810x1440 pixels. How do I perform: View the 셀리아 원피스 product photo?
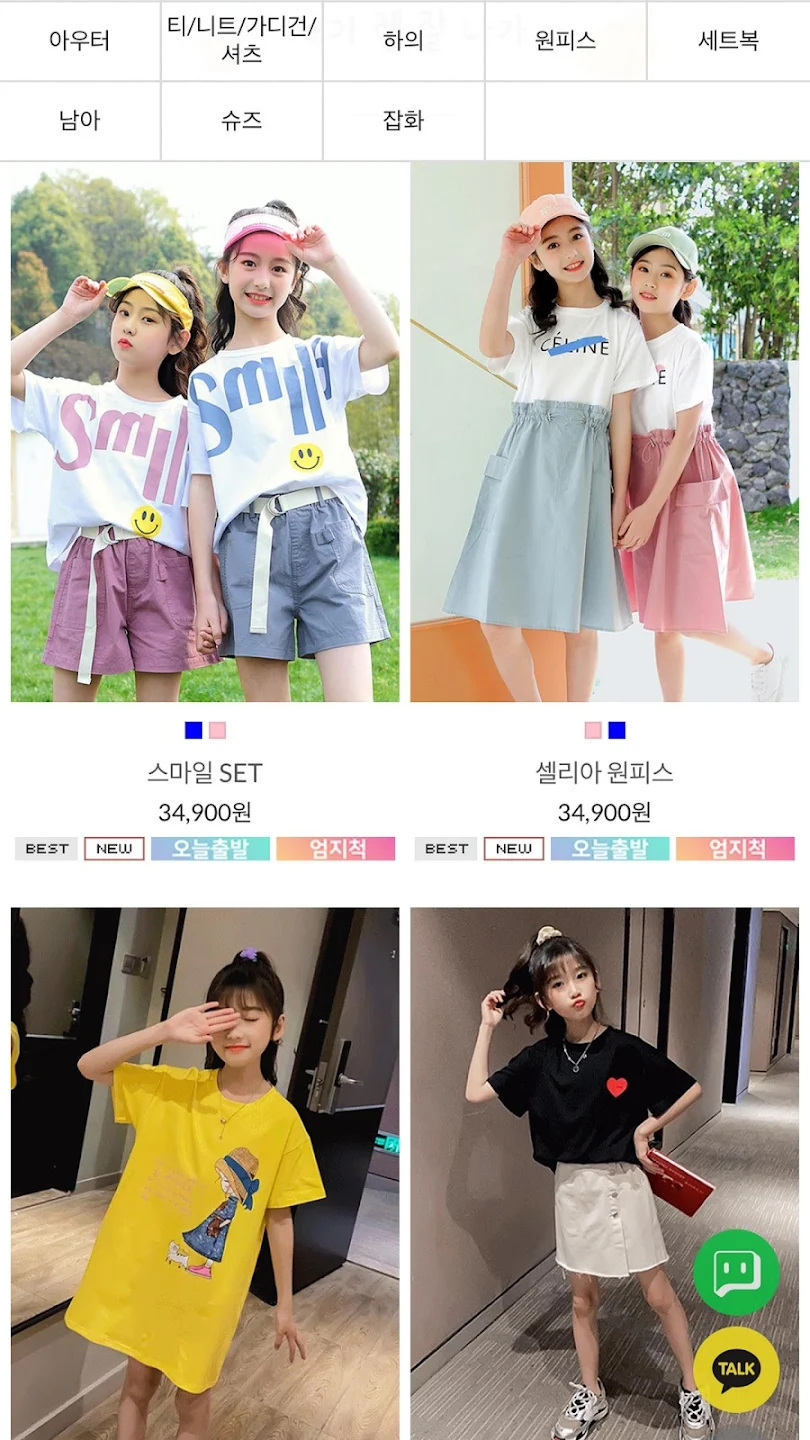coord(604,432)
